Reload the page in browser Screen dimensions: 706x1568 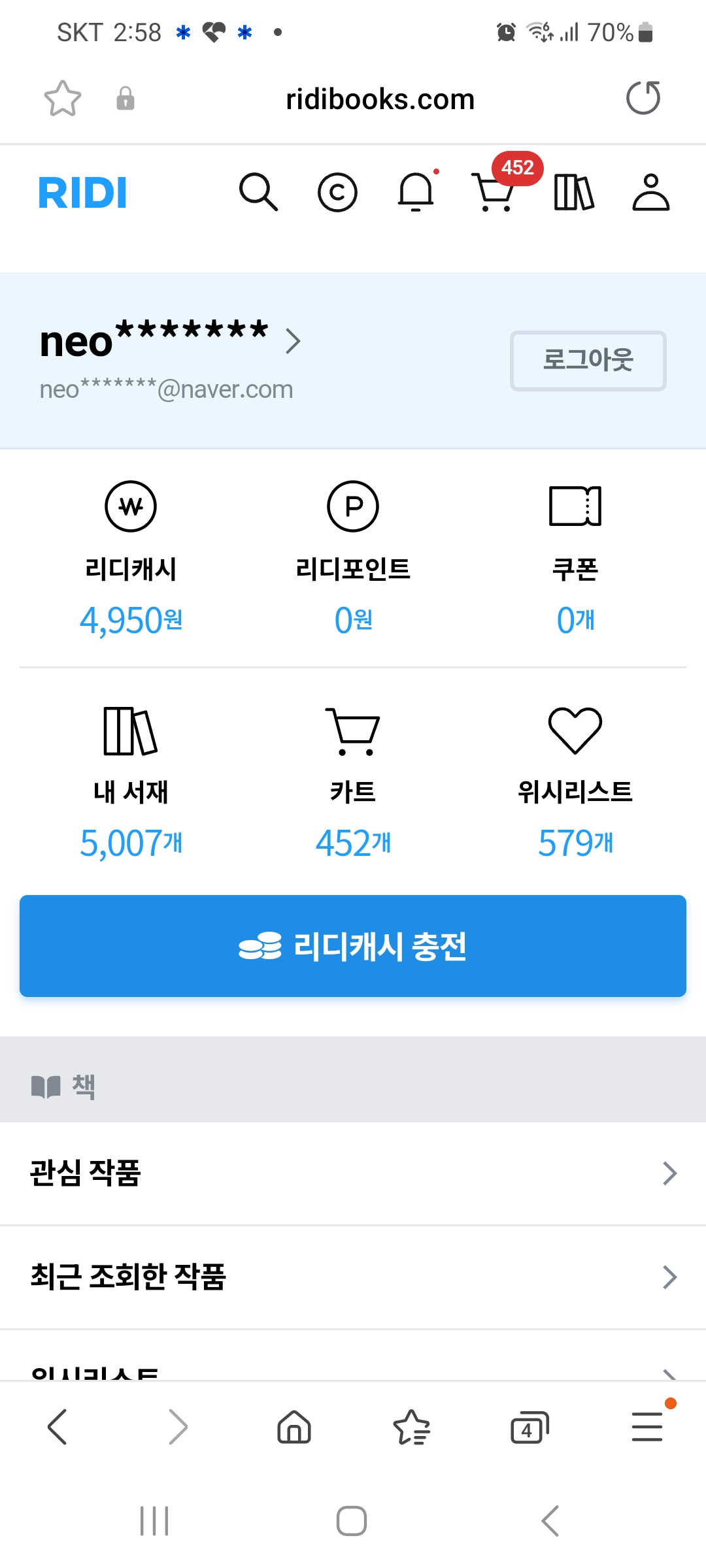[x=643, y=99]
